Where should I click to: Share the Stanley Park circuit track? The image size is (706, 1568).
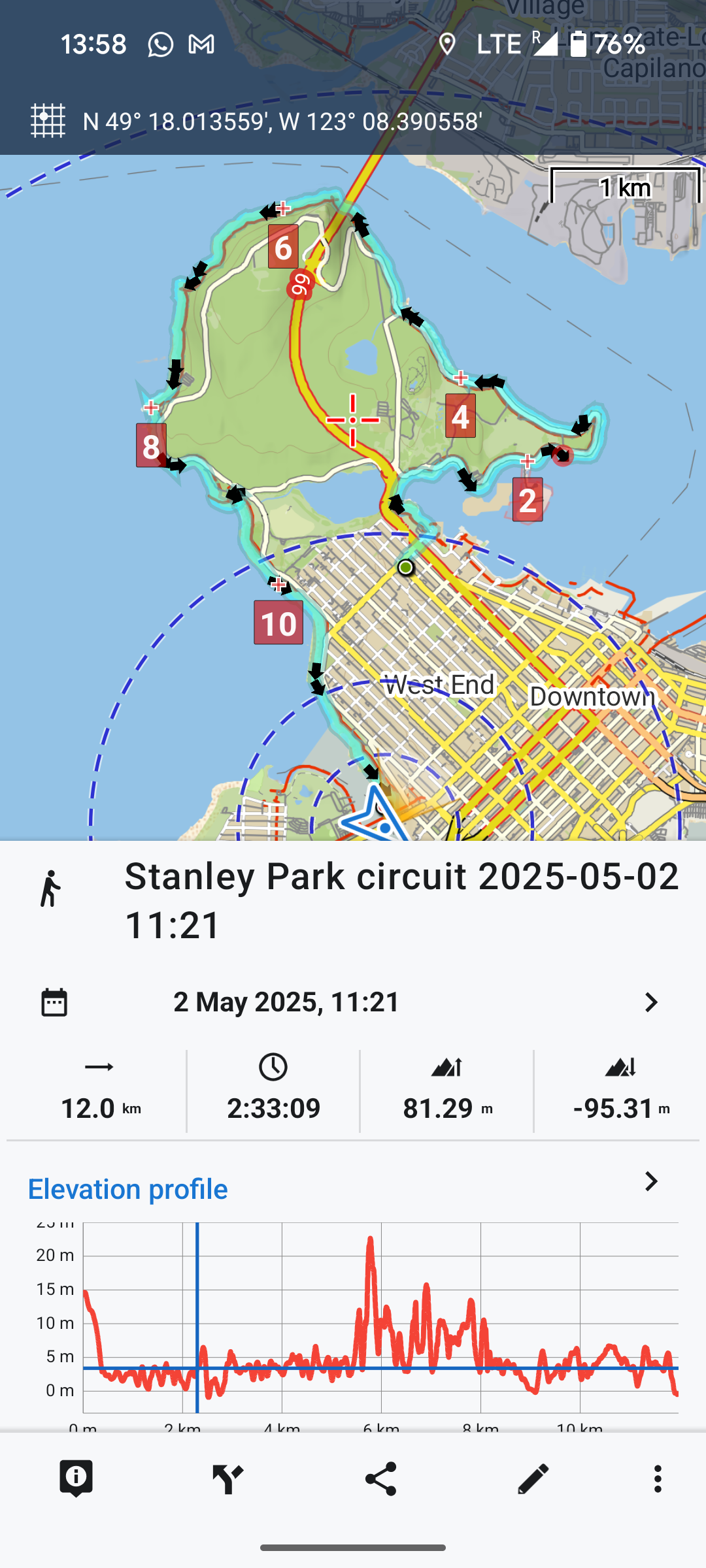point(380,1478)
